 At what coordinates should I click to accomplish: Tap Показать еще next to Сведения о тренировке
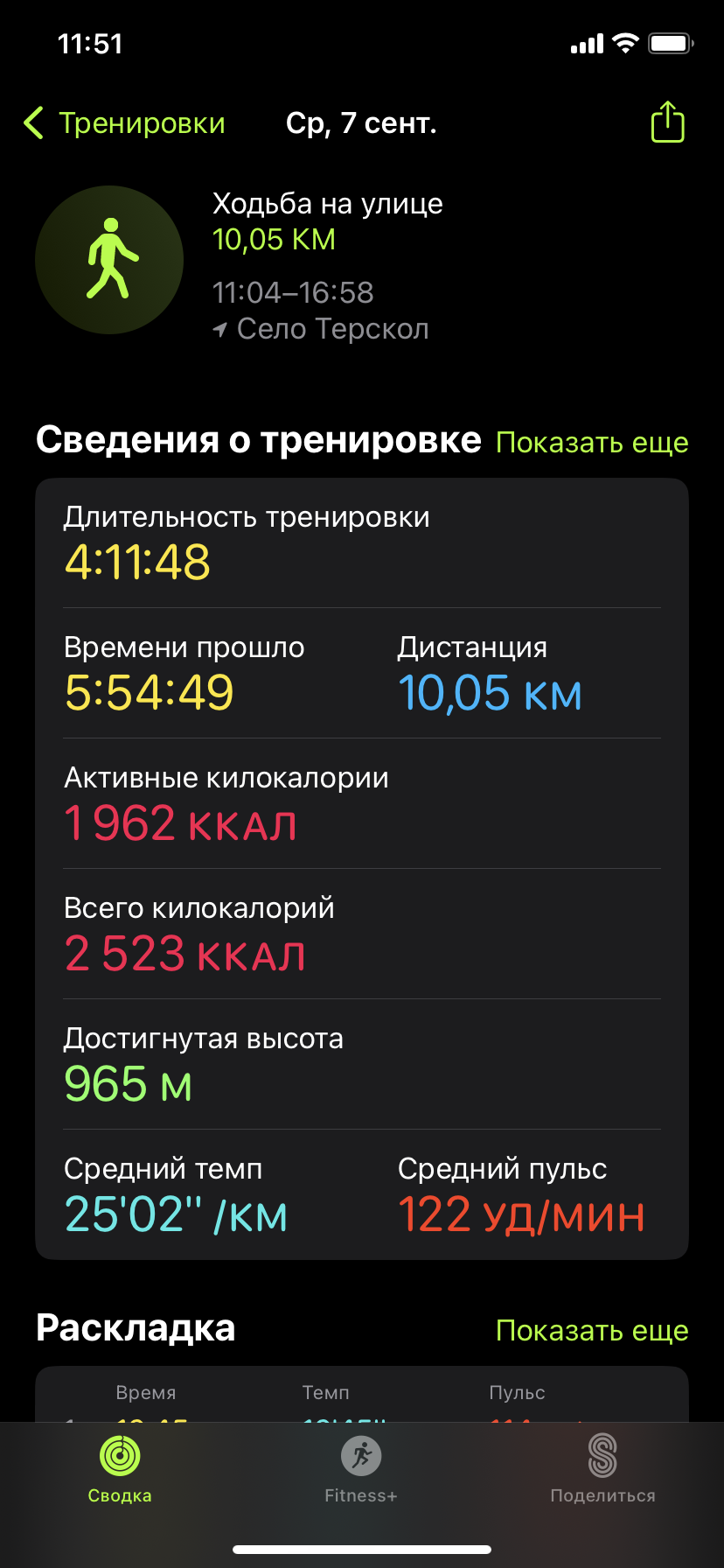pos(592,443)
